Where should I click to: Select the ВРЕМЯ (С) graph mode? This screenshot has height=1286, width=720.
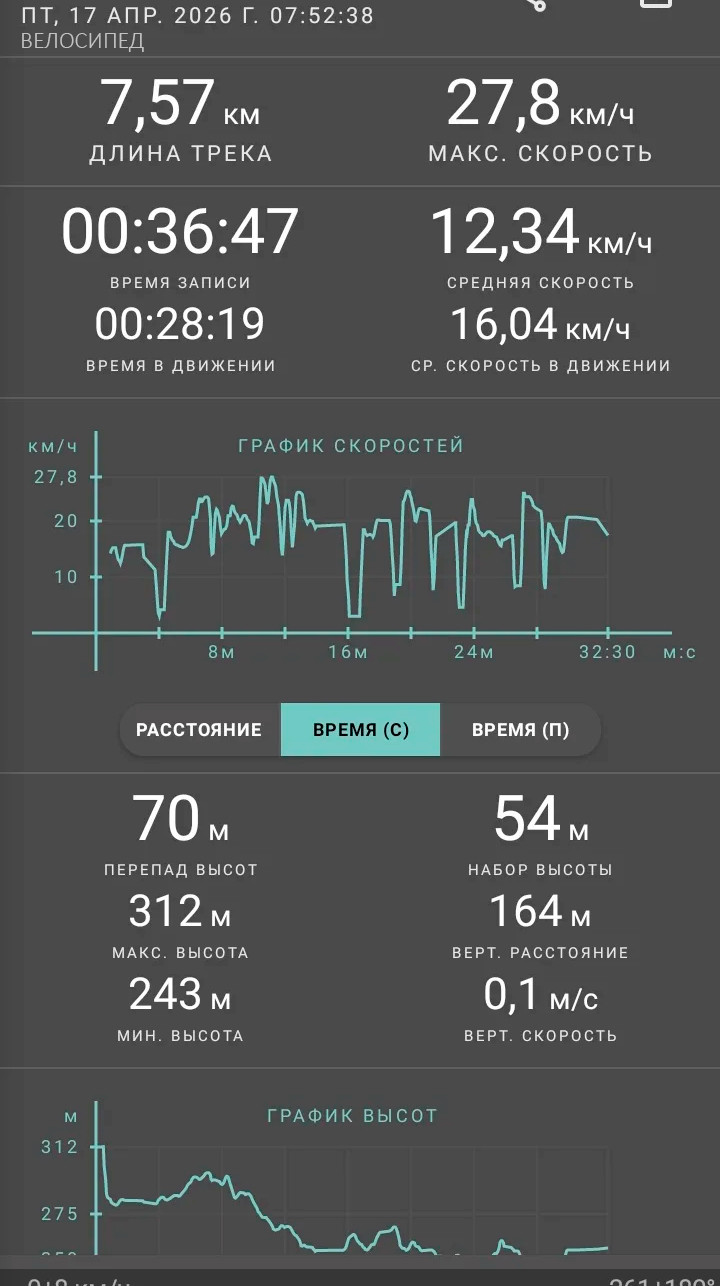click(360, 730)
